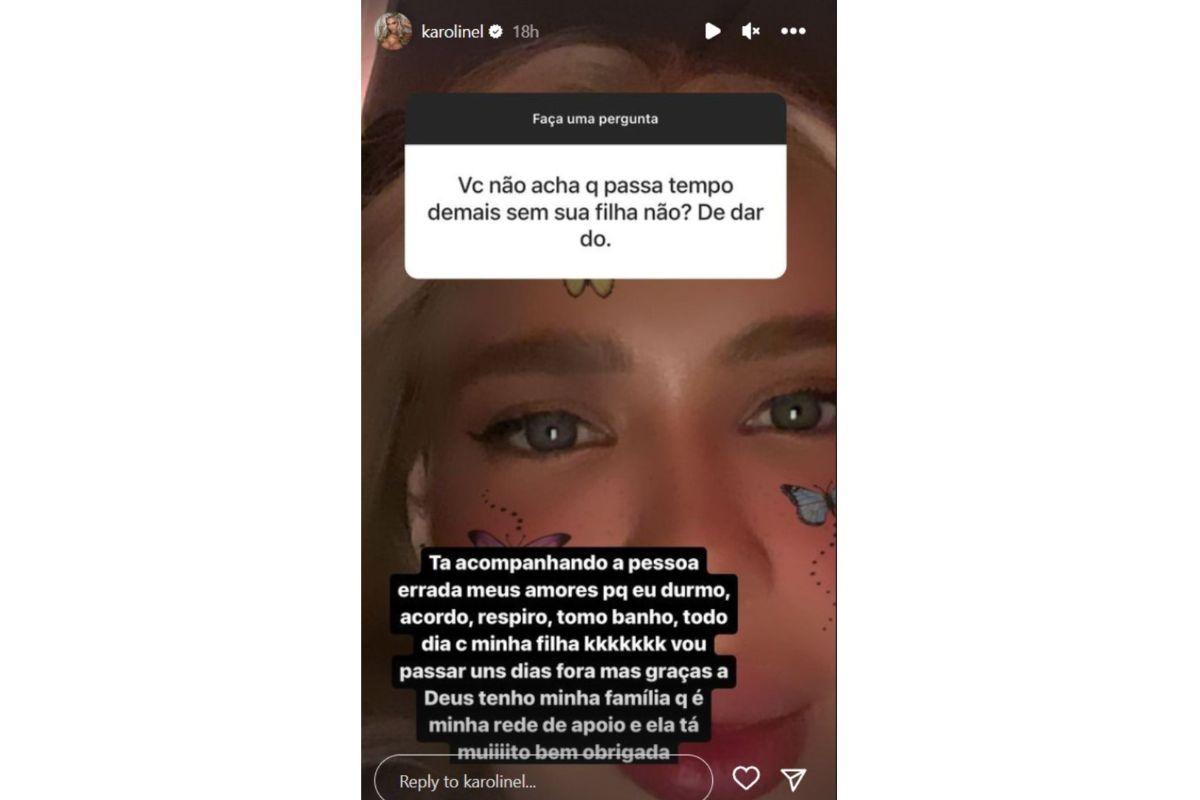Open karolinel's profile picture
The height and width of the screenshot is (800, 1200).
(x=392, y=31)
